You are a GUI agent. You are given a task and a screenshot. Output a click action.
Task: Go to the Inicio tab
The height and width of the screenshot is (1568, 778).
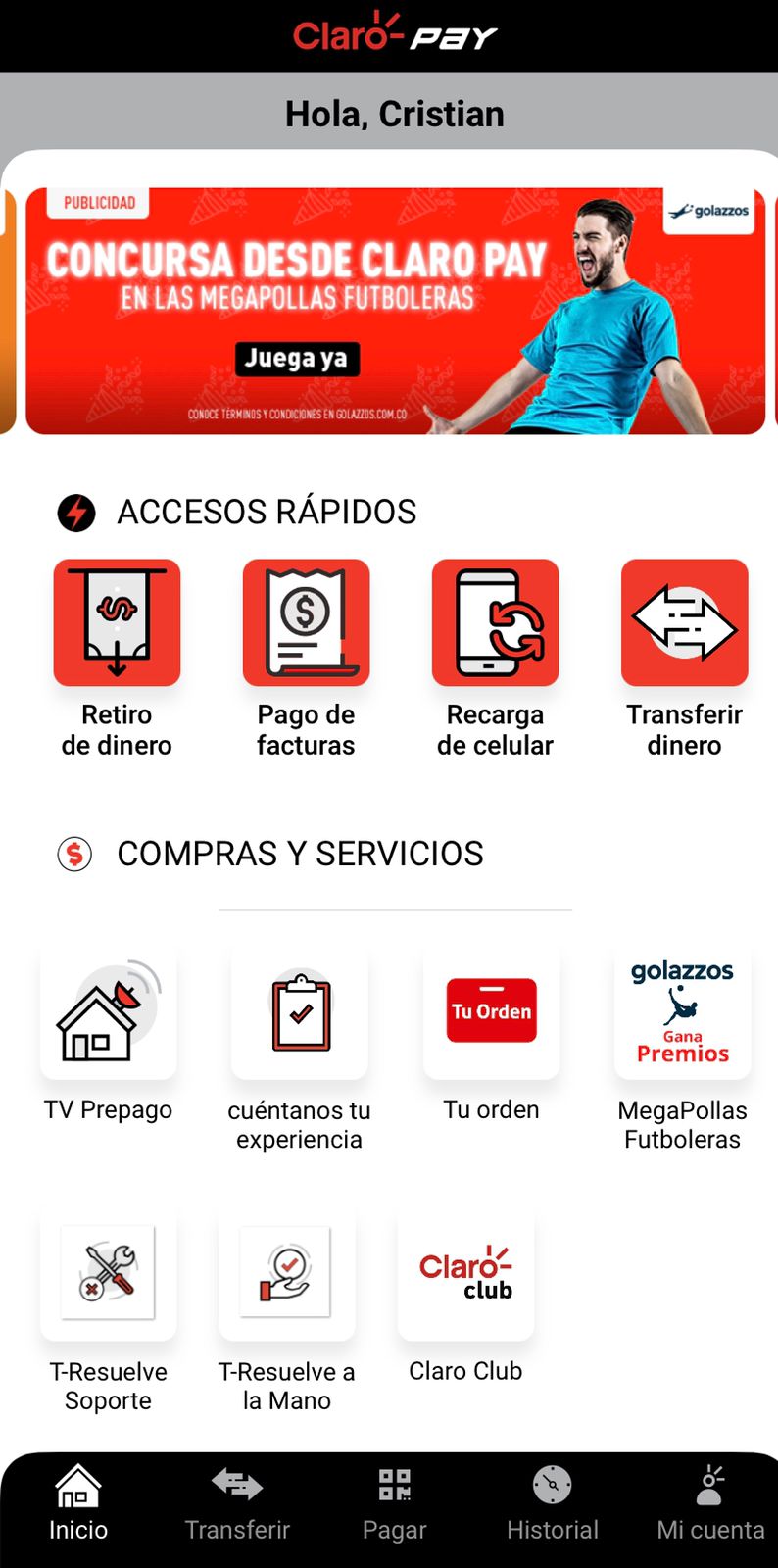[78, 1504]
